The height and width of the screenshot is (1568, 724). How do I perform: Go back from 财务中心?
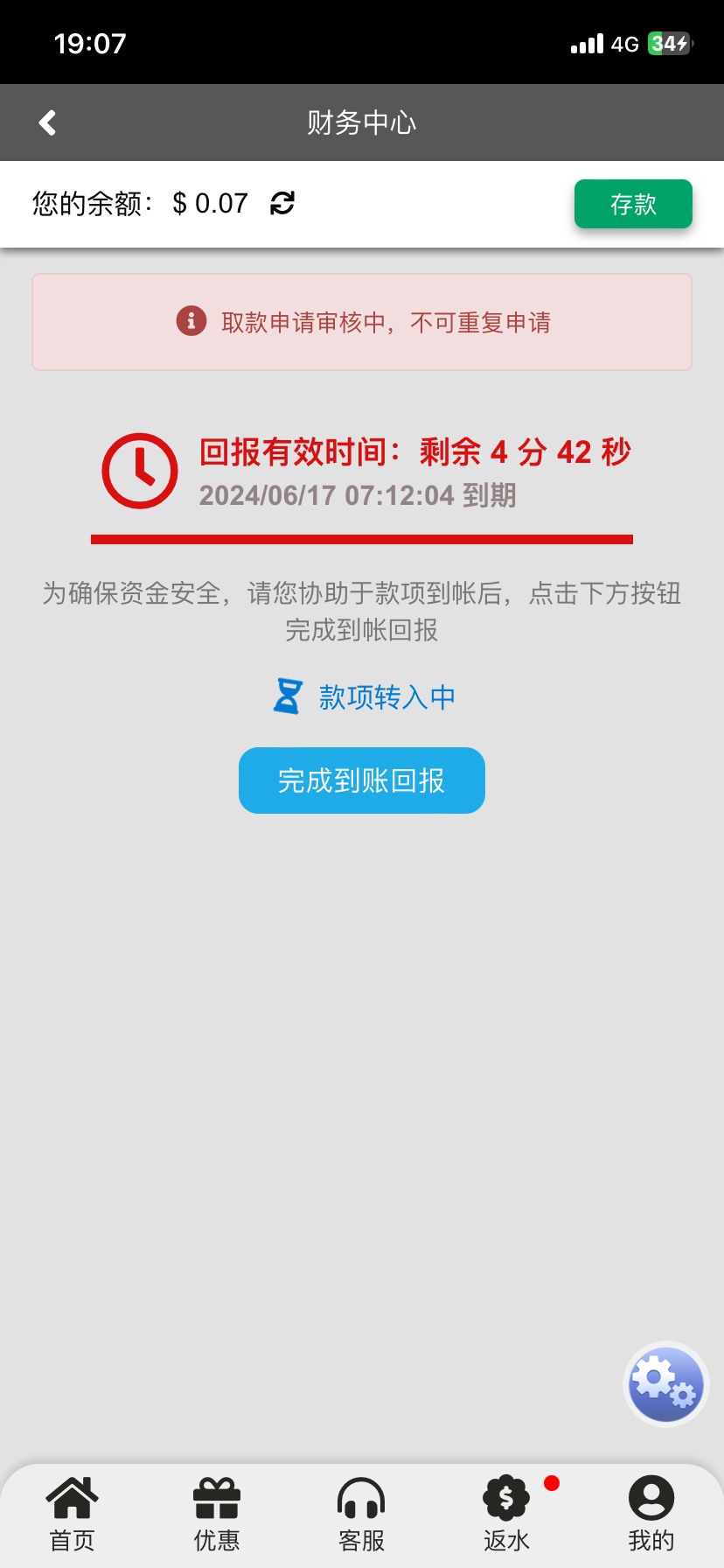tap(48, 122)
